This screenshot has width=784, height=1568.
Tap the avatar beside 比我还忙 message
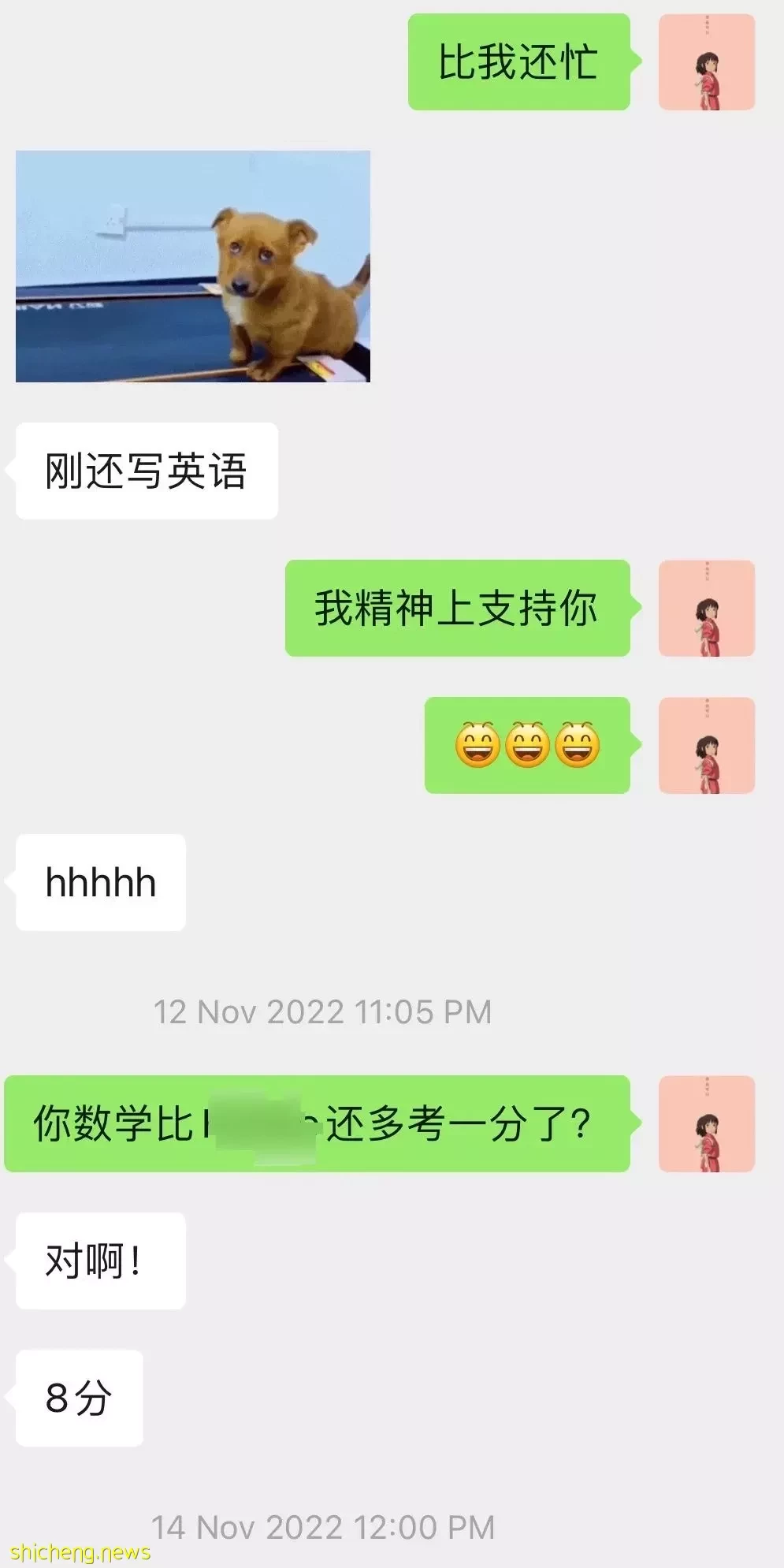[706, 62]
